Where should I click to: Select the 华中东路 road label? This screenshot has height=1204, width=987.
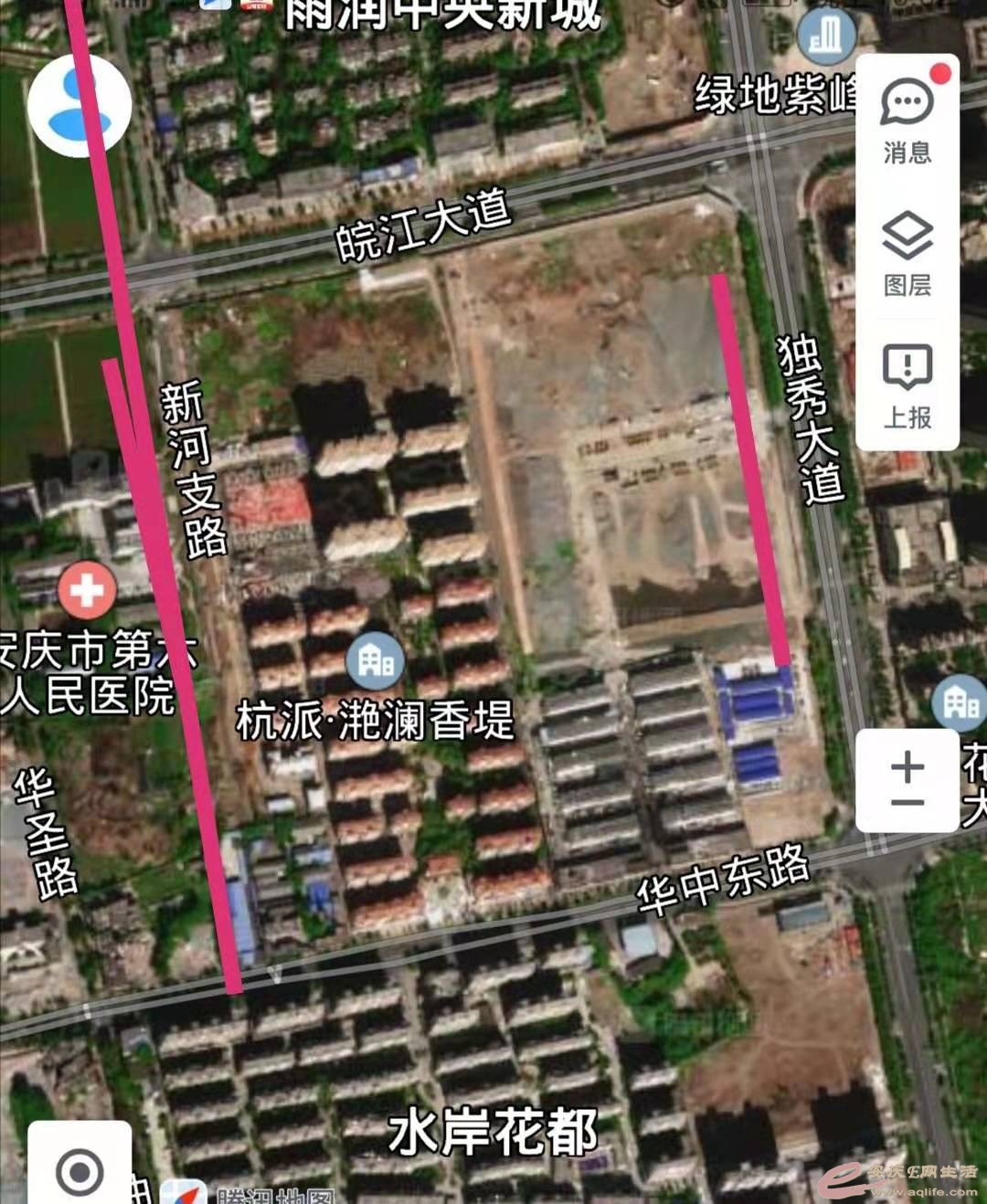click(722, 880)
